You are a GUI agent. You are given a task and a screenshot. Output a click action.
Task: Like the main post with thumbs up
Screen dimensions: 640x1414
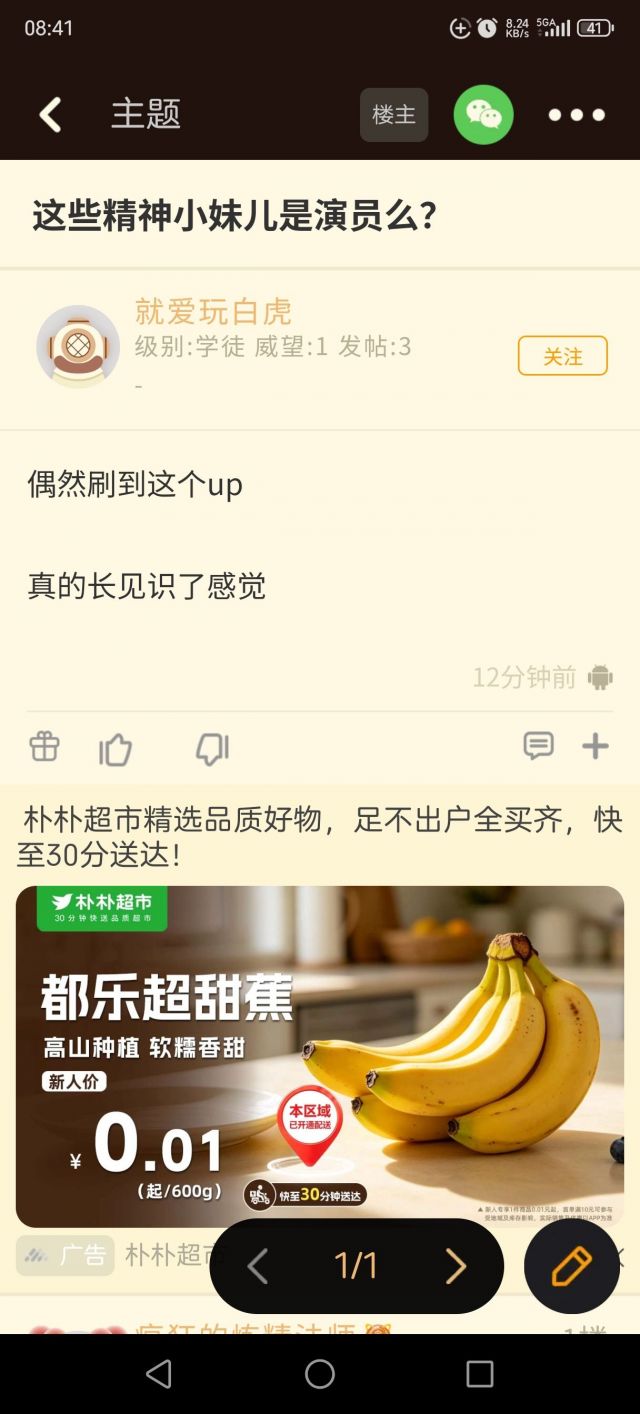coord(116,749)
